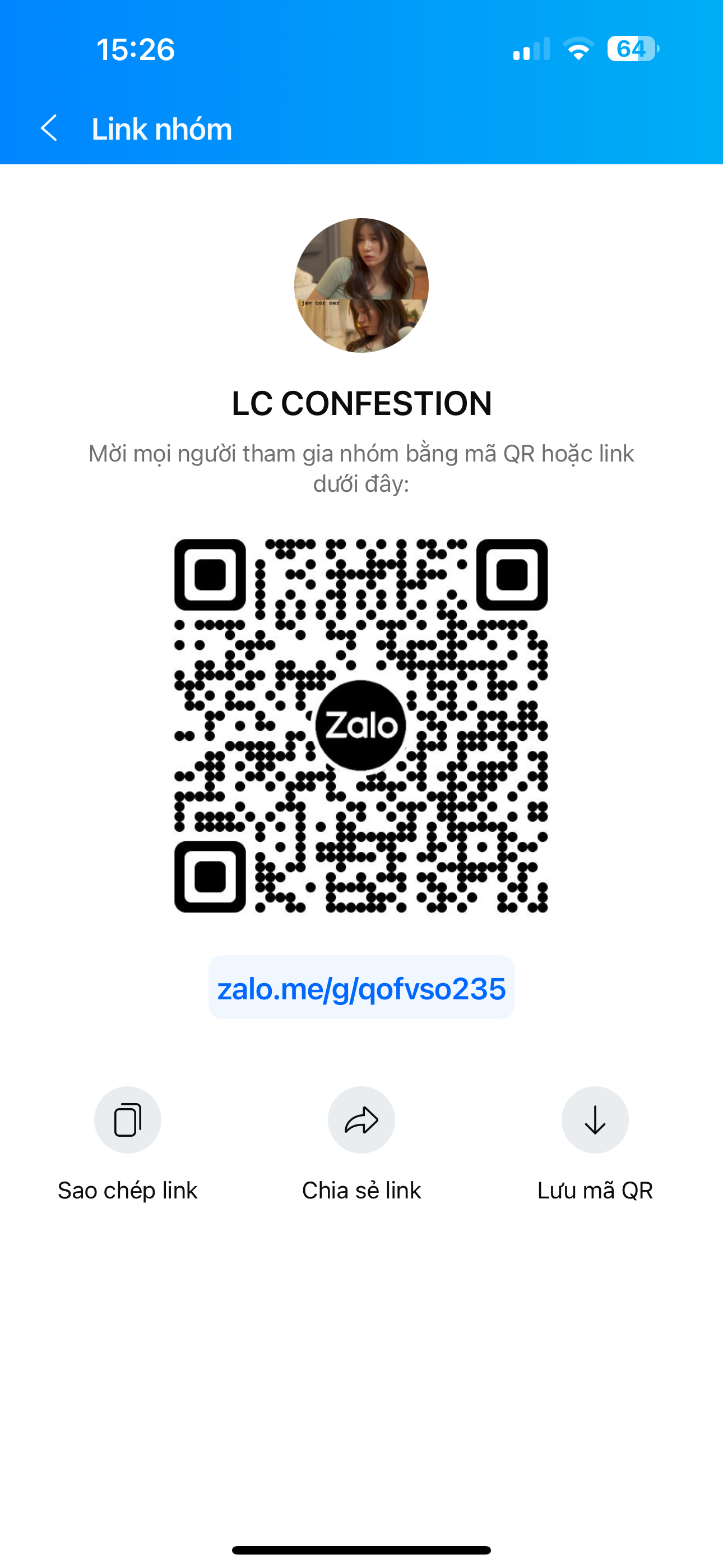Save the QR code with Lưu mã QR

coord(595,1119)
